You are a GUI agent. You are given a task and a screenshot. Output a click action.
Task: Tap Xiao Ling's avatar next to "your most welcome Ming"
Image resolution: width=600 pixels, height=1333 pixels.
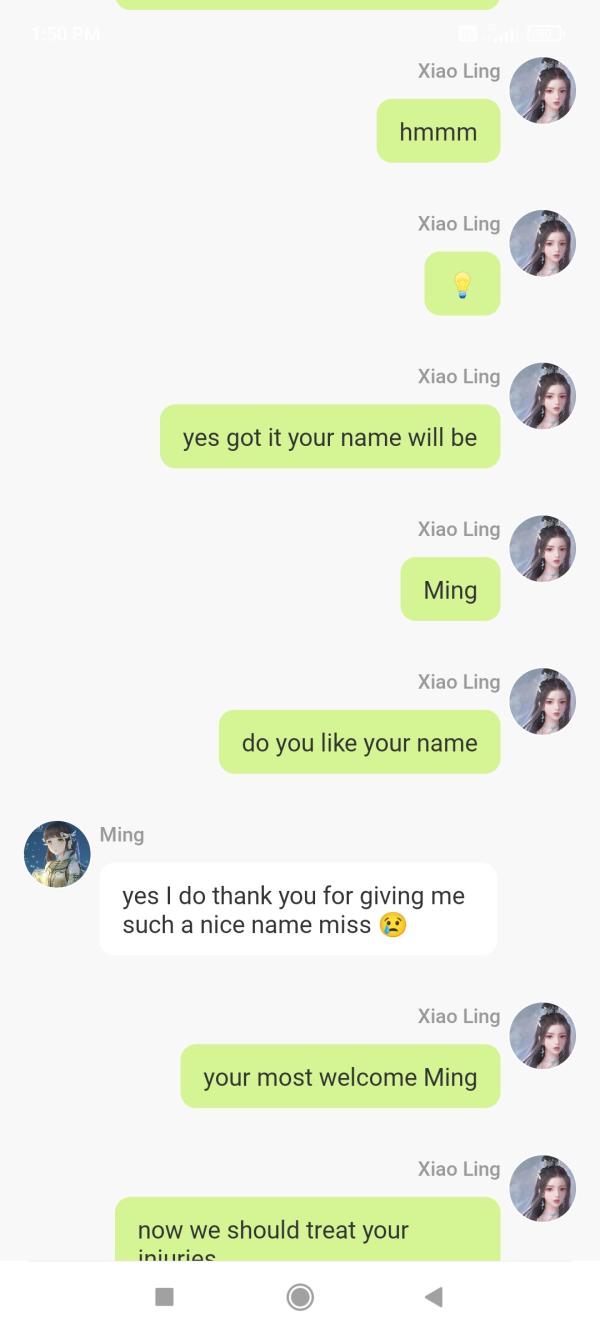click(542, 1035)
